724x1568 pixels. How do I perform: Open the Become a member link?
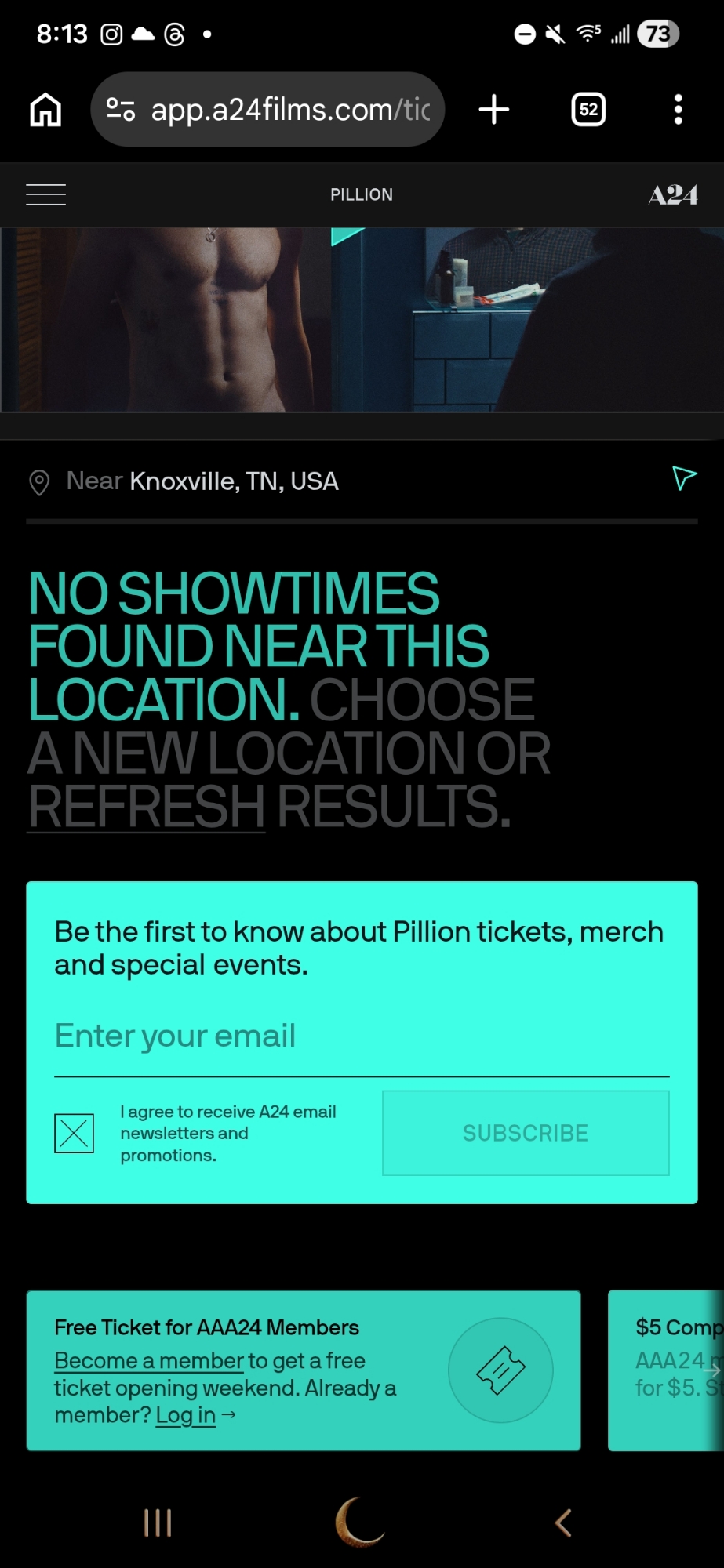(x=149, y=1361)
